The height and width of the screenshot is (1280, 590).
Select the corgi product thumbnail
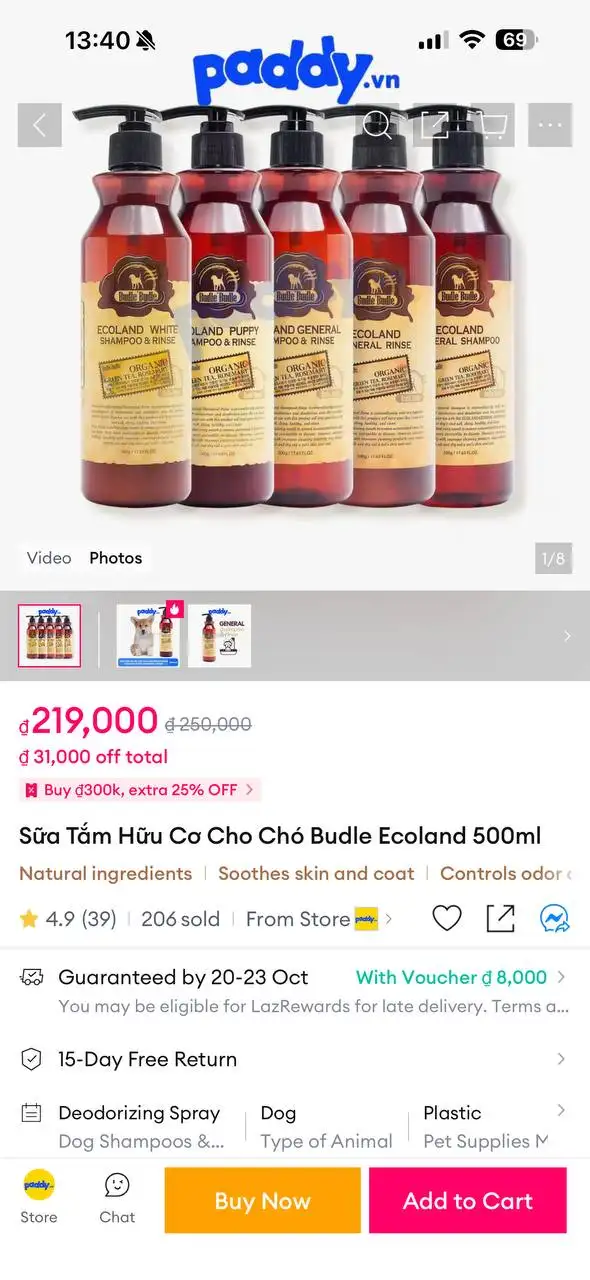(148, 636)
